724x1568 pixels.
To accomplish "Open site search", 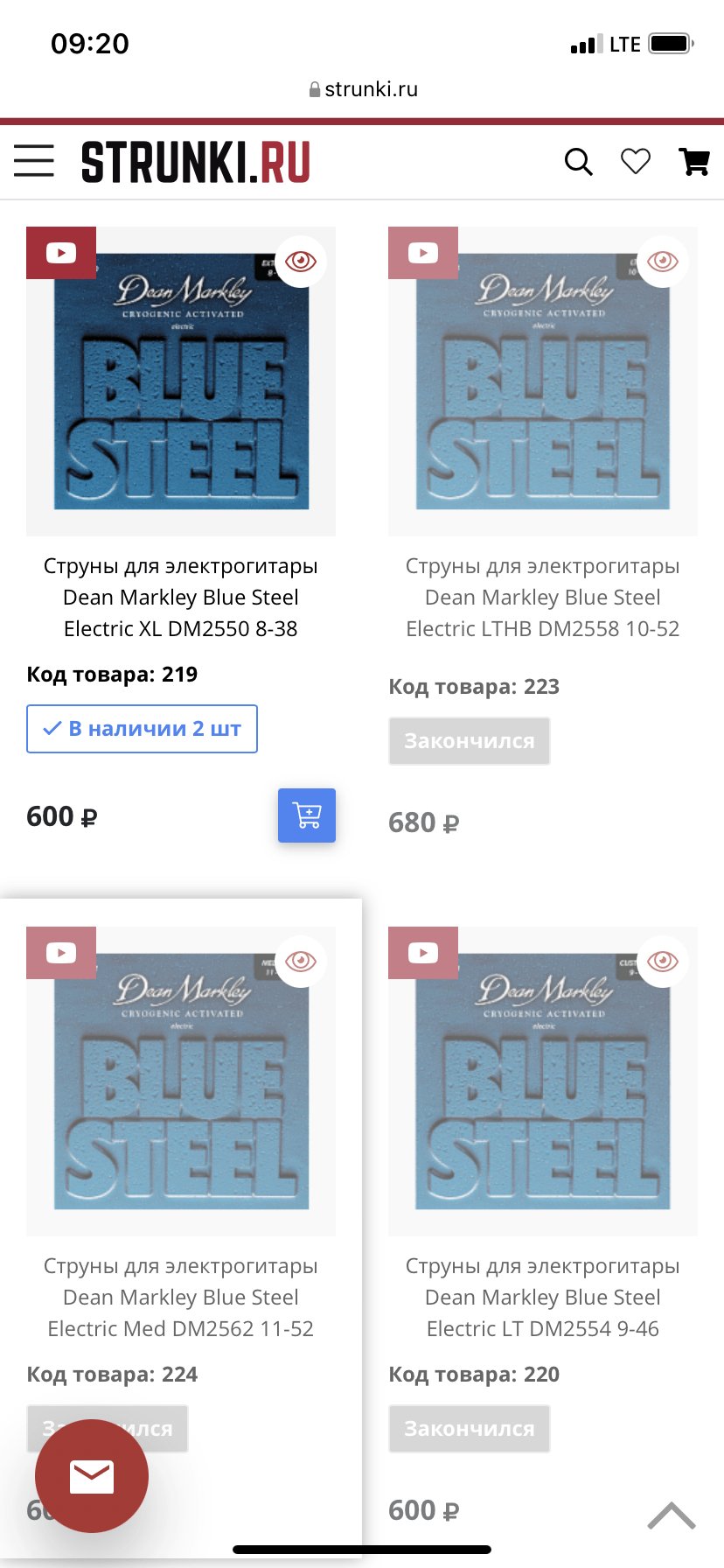I will pos(578,162).
